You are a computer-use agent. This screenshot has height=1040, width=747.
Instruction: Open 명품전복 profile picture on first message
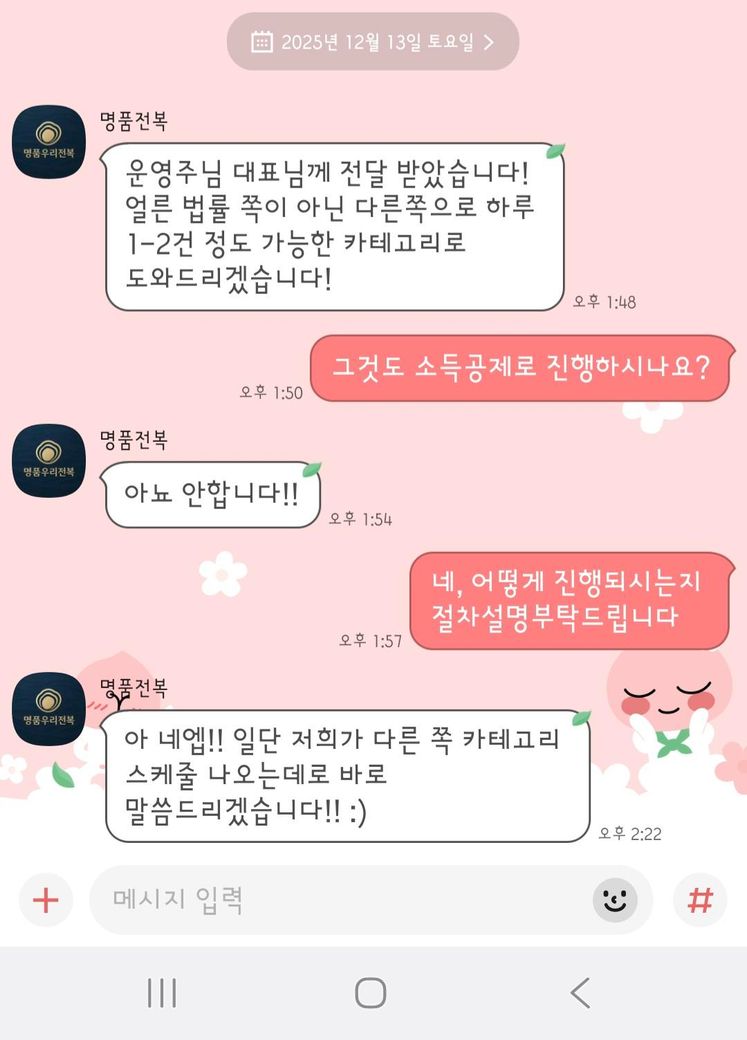(x=48, y=142)
